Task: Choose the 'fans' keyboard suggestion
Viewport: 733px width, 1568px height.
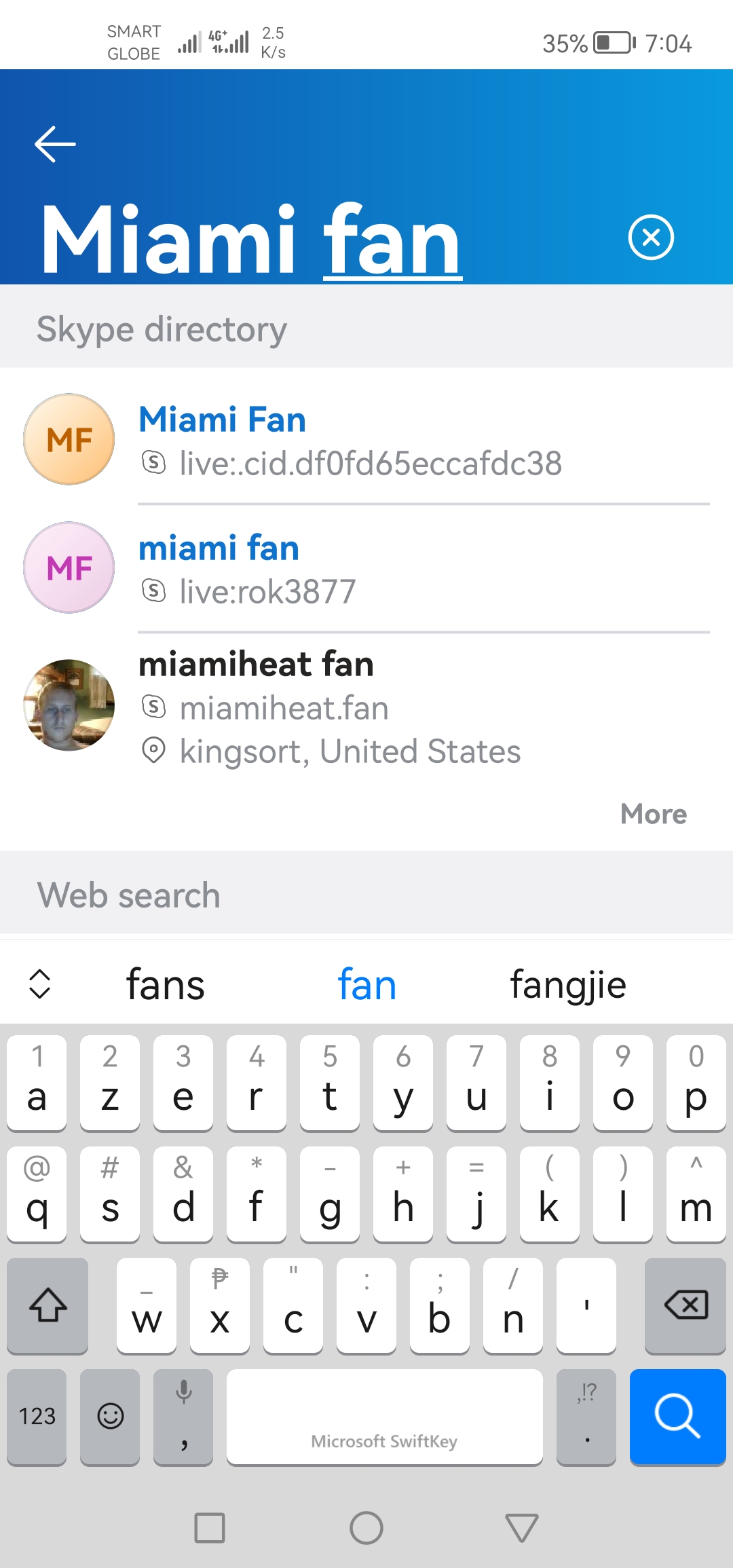Action: [165, 984]
